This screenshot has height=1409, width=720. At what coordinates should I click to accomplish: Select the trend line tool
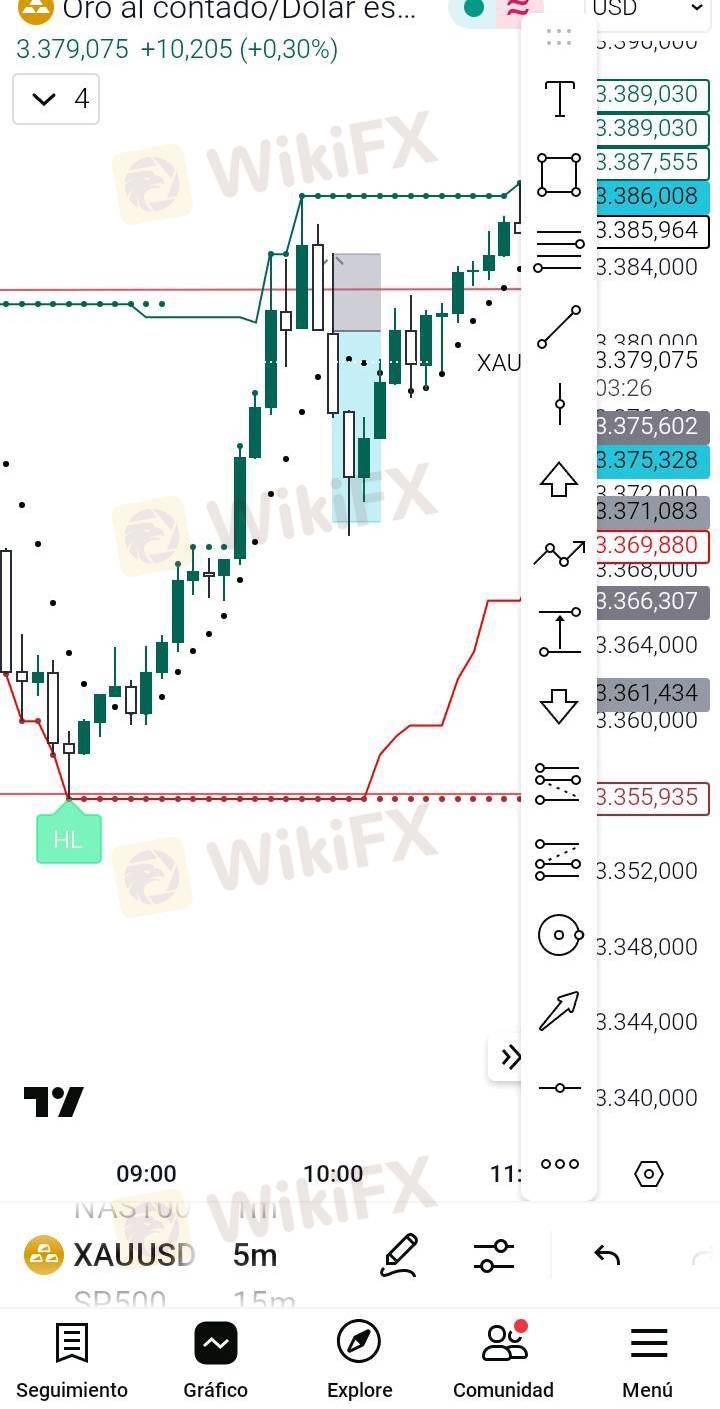(559, 327)
